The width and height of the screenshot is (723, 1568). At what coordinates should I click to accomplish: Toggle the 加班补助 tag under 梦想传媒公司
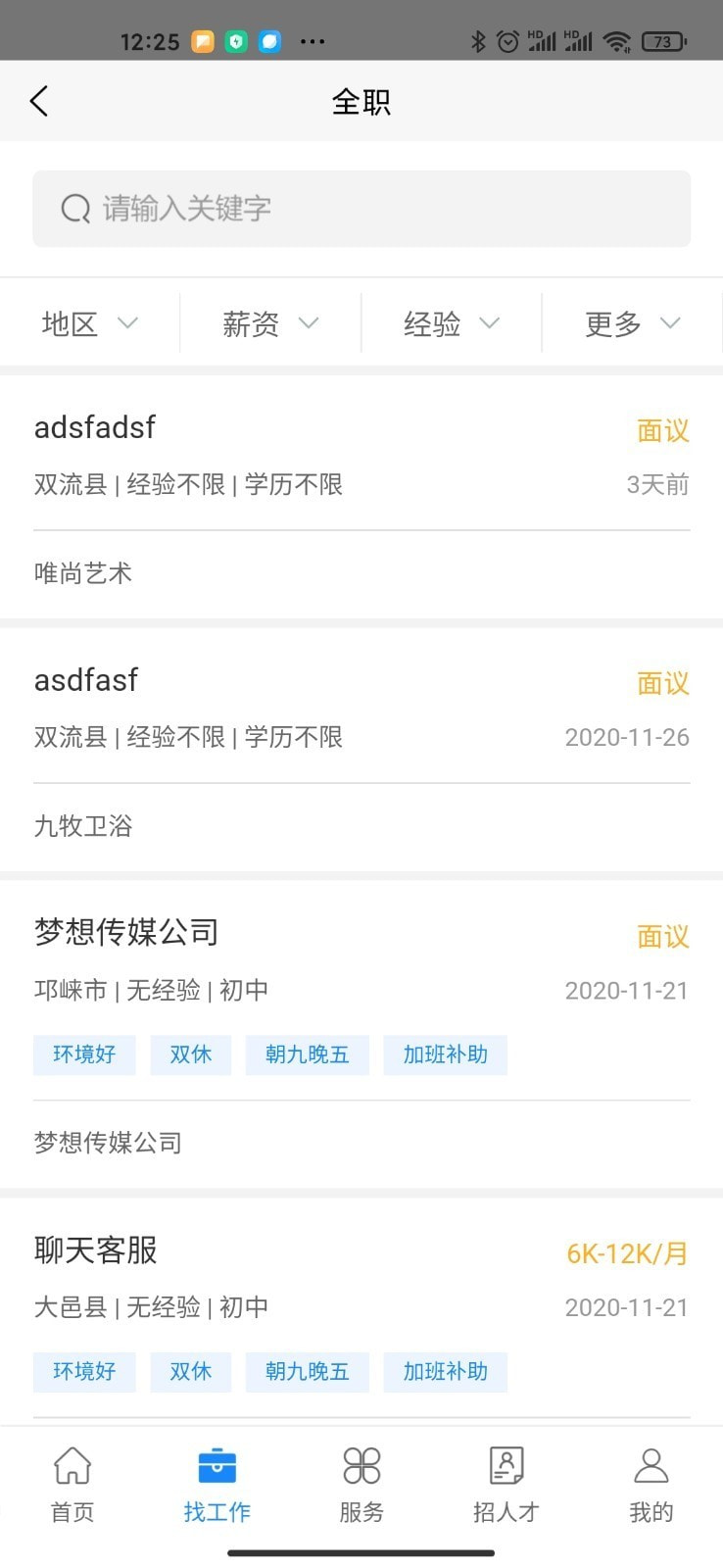(x=446, y=1054)
